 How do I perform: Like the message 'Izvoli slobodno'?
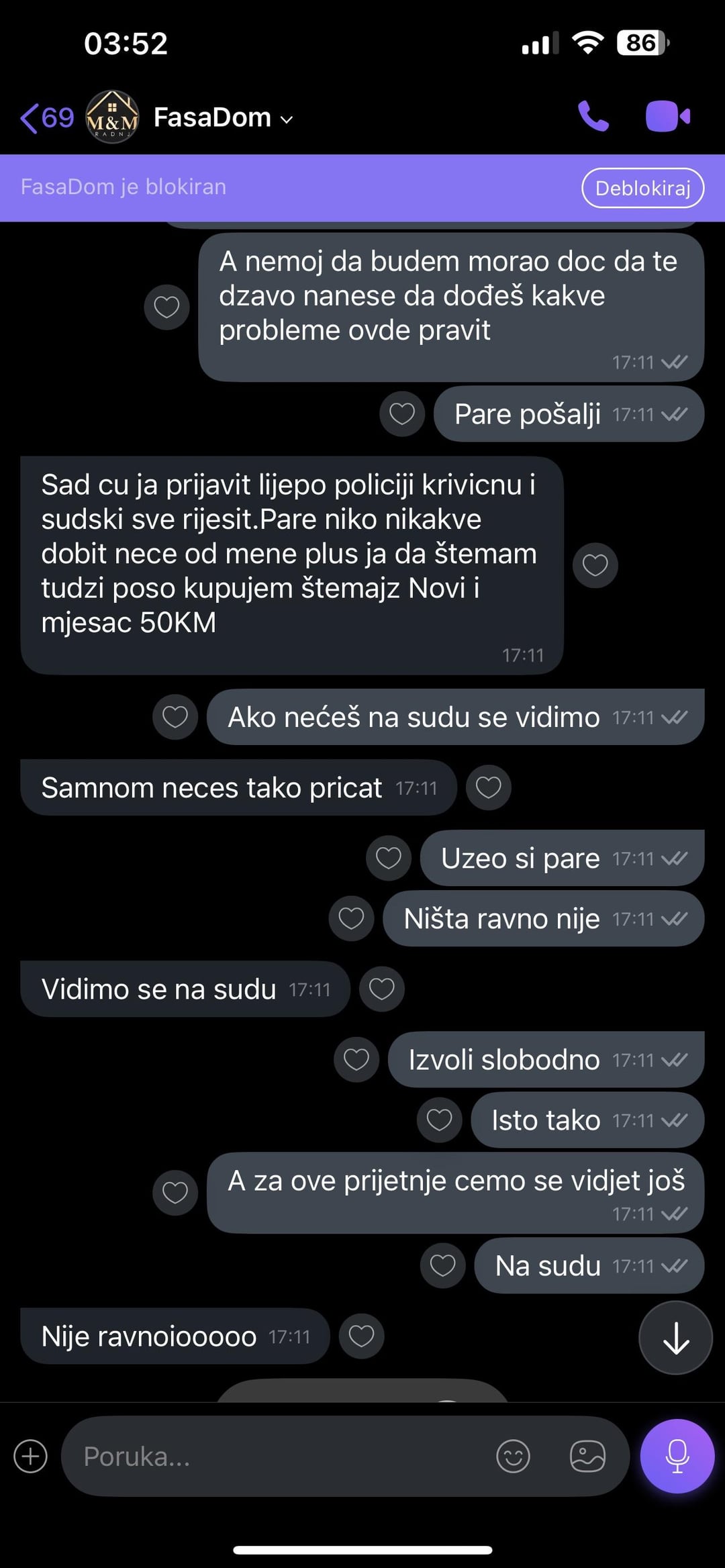pyautogui.click(x=356, y=1059)
